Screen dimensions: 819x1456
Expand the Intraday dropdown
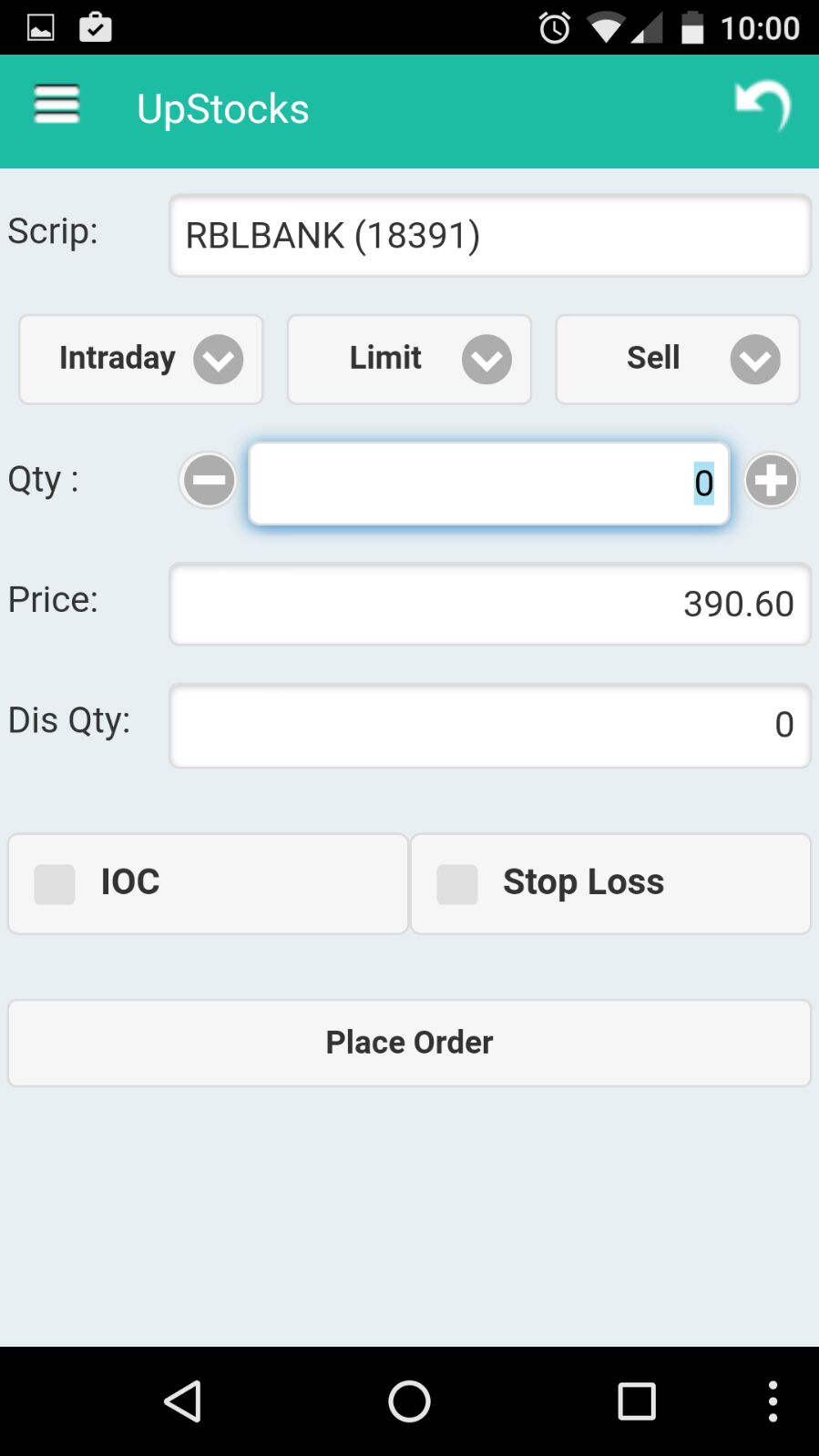tap(141, 359)
